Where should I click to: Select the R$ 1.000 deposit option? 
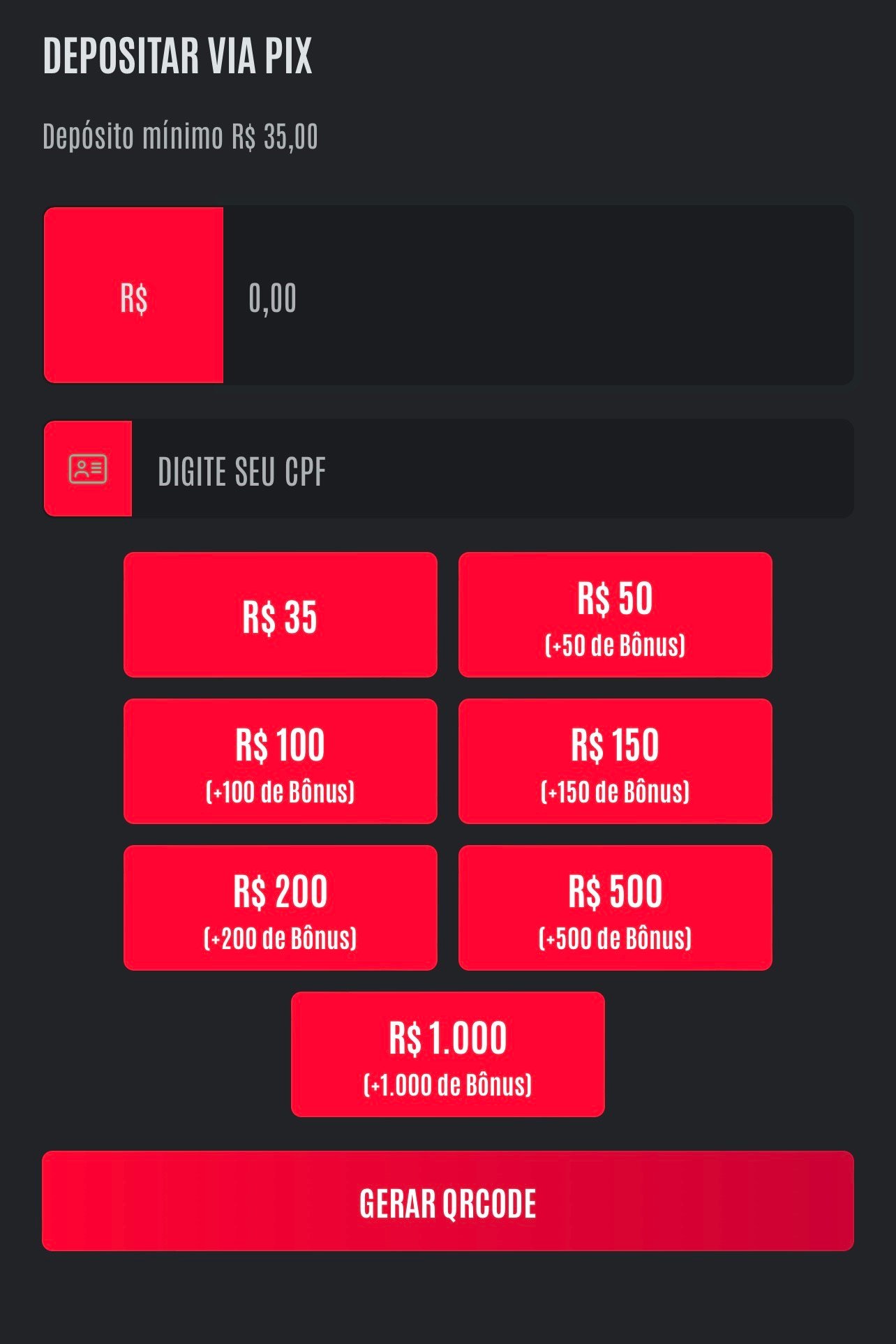(447, 1054)
